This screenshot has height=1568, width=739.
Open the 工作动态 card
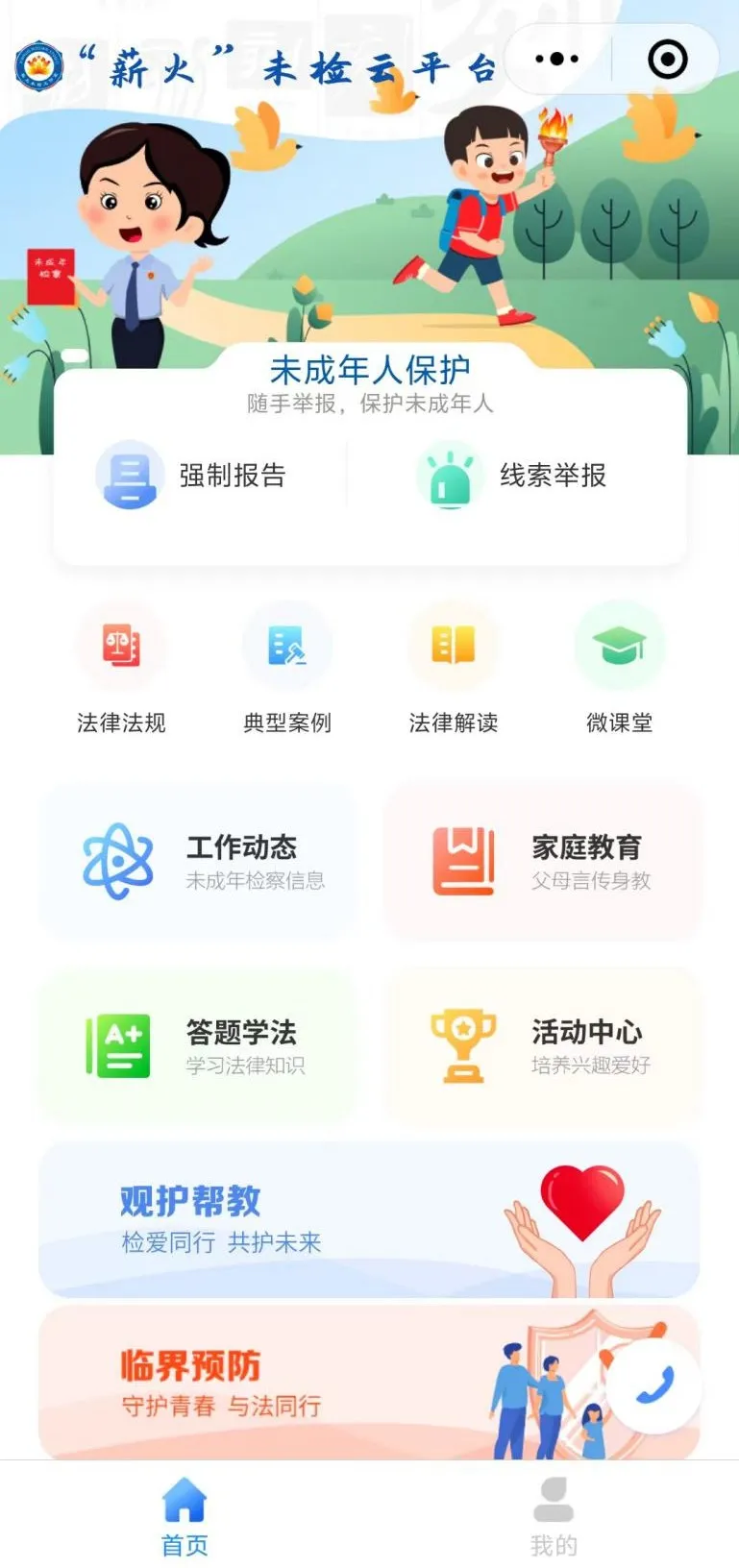[196, 862]
